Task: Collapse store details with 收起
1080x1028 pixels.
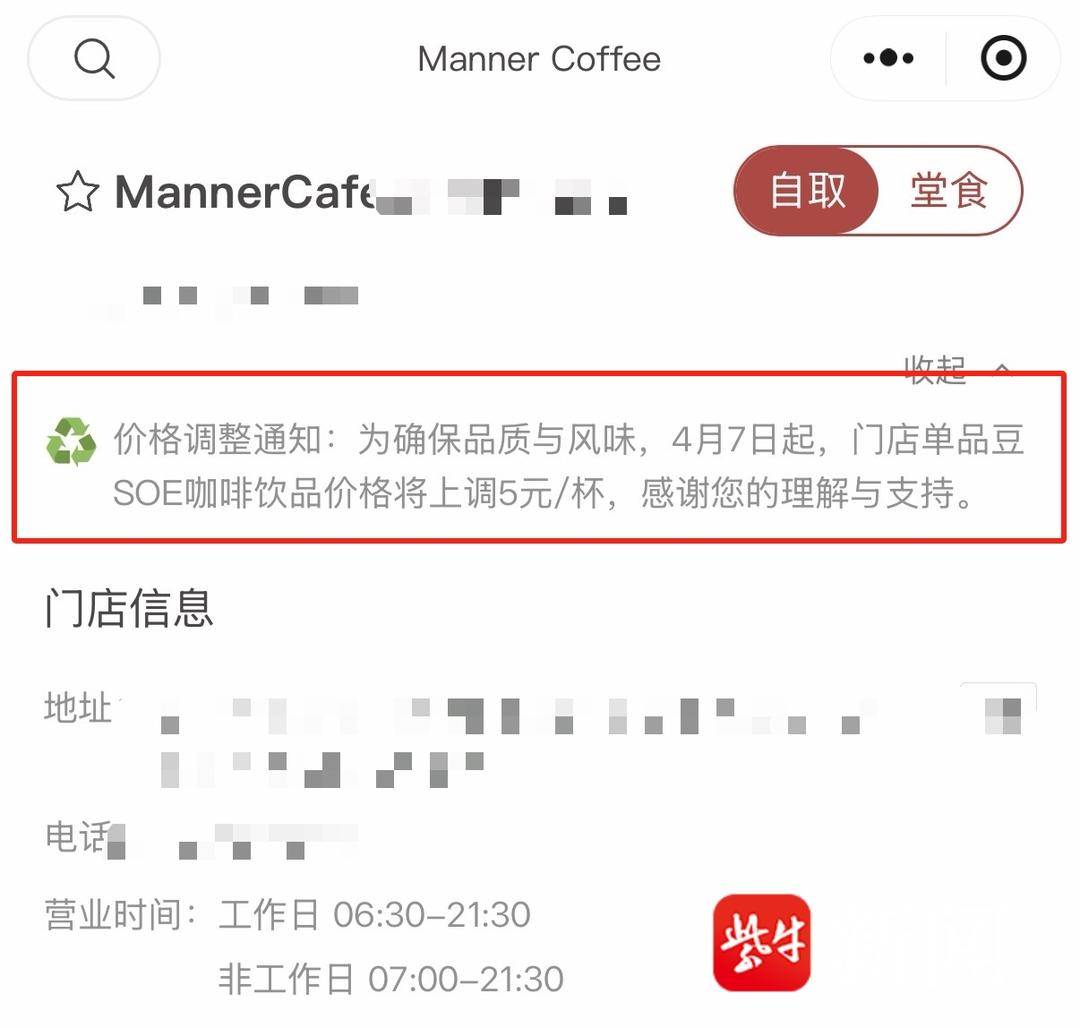Action: tap(957, 370)
